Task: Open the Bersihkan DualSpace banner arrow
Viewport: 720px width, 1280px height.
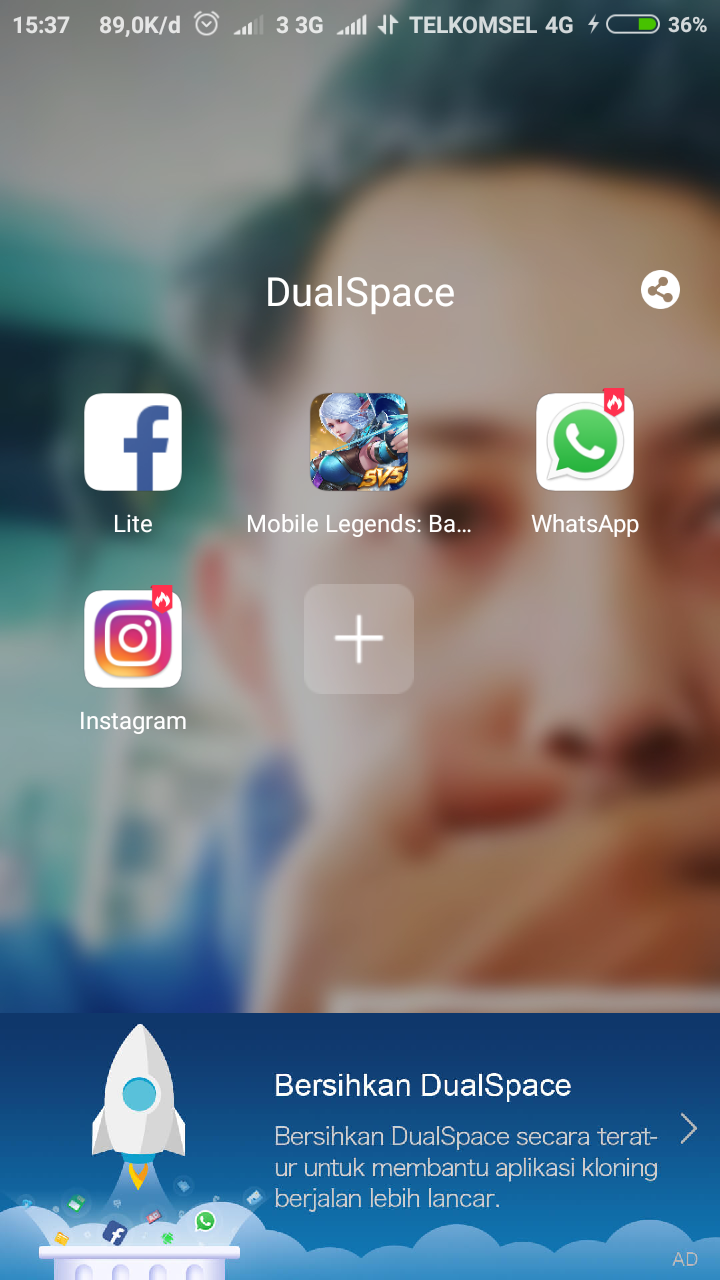Action: pyautogui.click(x=688, y=1129)
